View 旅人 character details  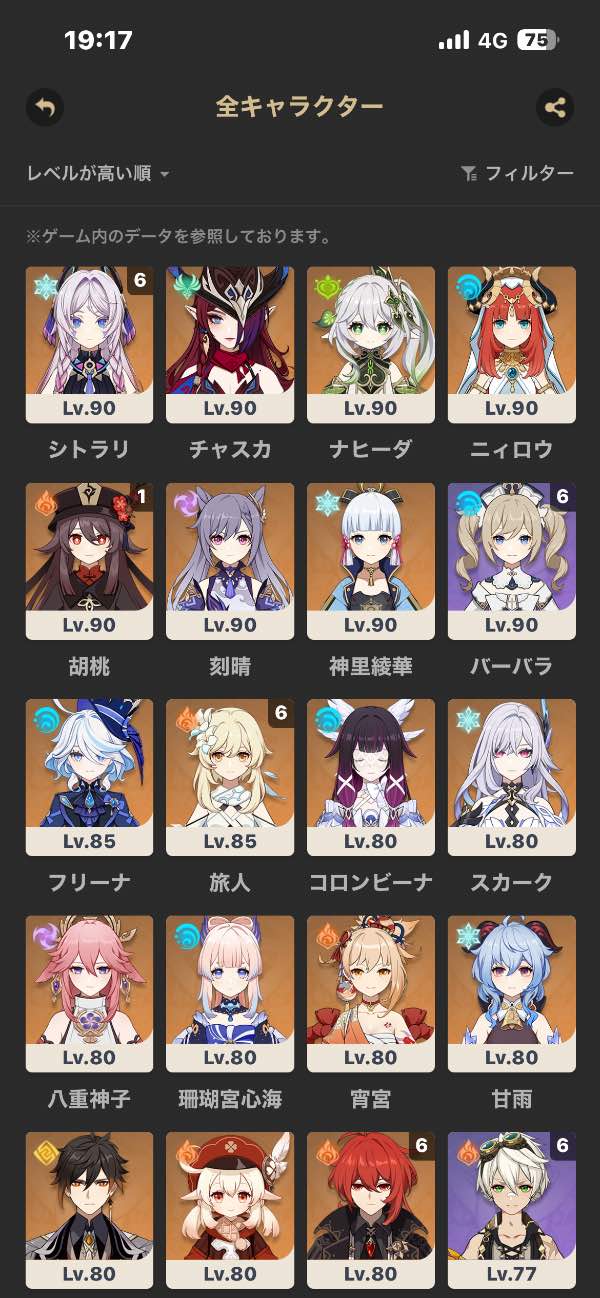click(230, 777)
